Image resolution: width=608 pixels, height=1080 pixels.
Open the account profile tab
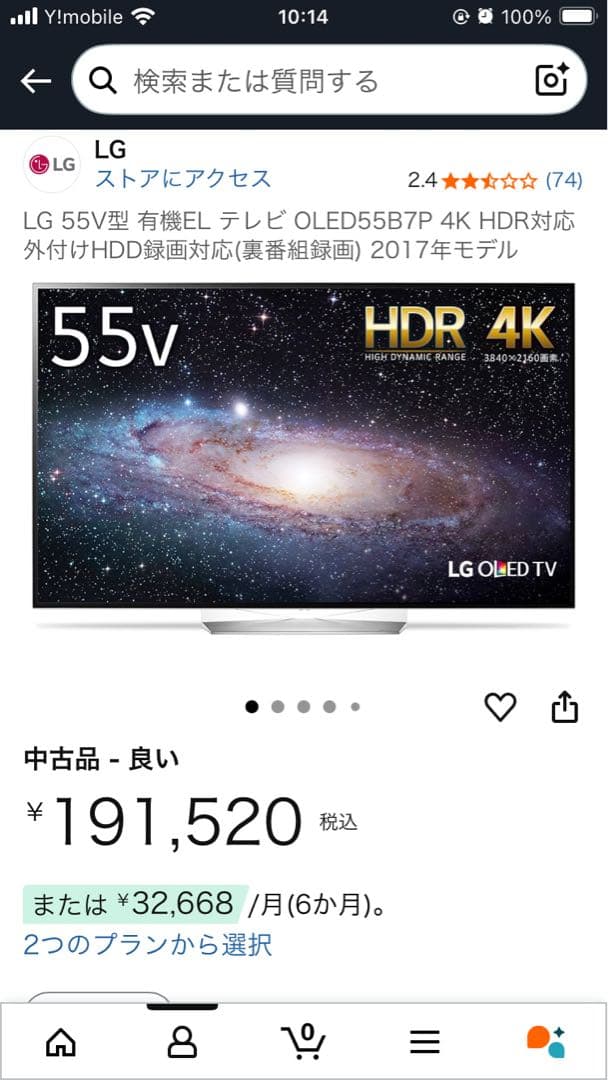tap(182, 1042)
